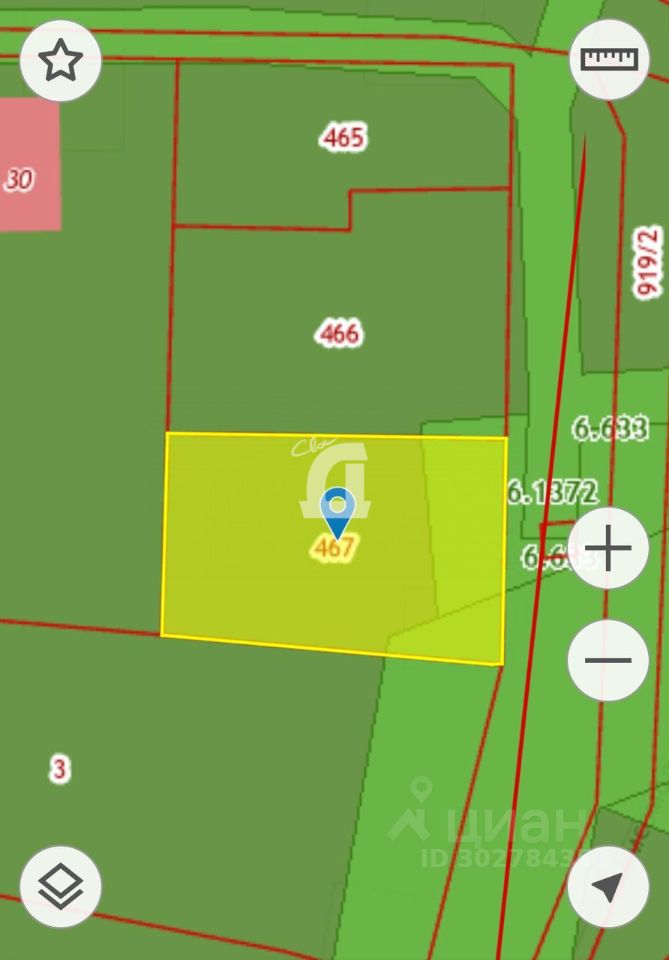The height and width of the screenshot is (960, 669).
Task: Add this plot to favorites with the star
Action: coord(60,61)
